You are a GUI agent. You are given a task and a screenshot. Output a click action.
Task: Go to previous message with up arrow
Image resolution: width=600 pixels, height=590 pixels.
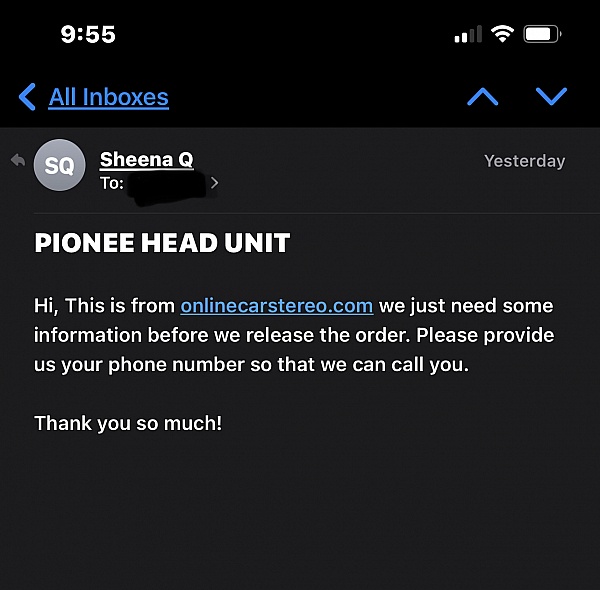[483, 97]
